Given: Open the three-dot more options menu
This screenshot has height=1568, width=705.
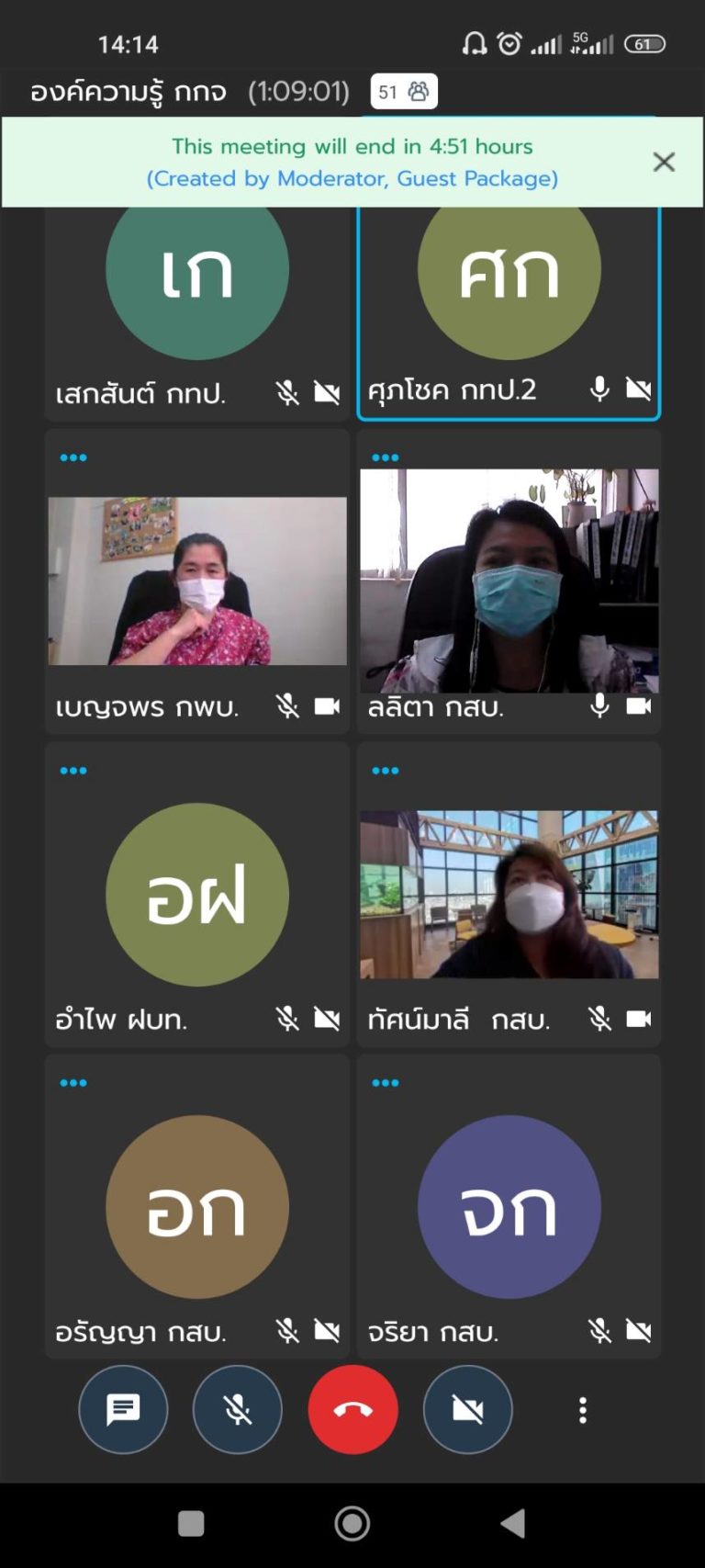Looking at the screenshot, I should (582, 1410).
